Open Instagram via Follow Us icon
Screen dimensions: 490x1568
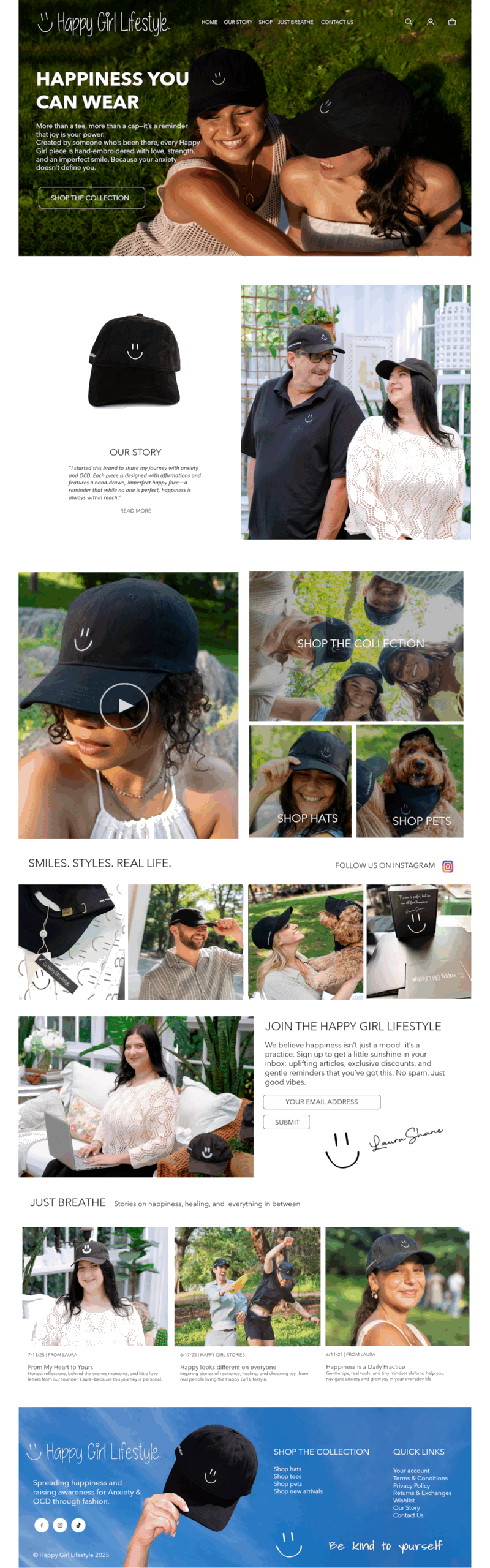448,865
